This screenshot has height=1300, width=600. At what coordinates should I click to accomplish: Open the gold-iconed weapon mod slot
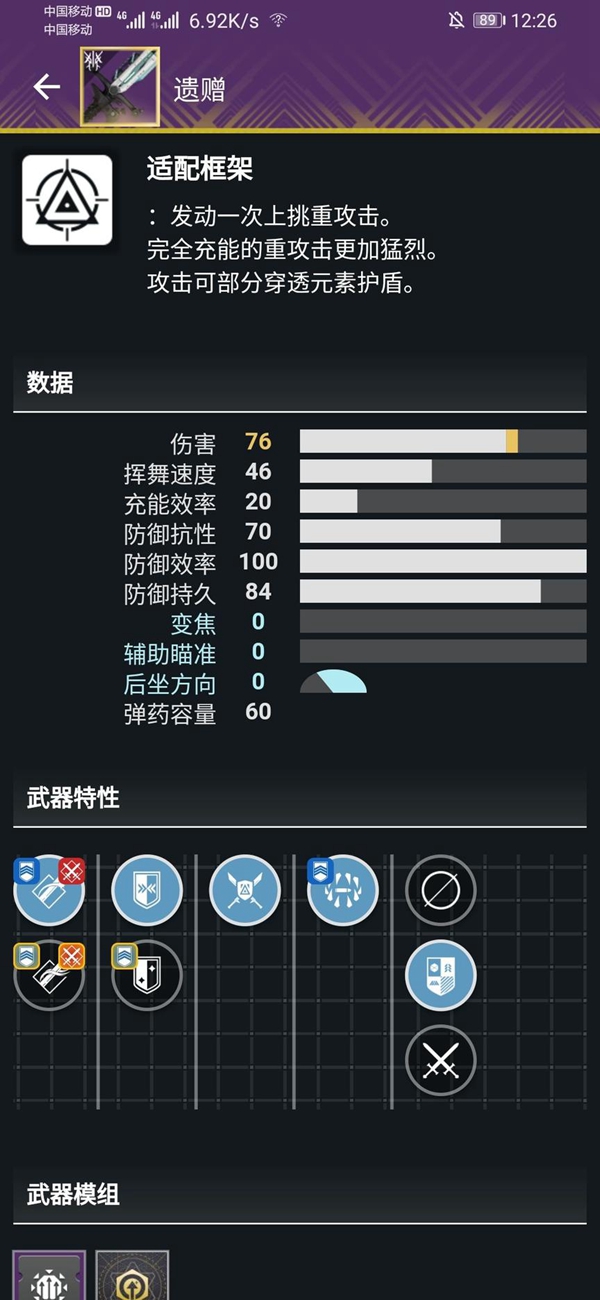(132, 1277)
